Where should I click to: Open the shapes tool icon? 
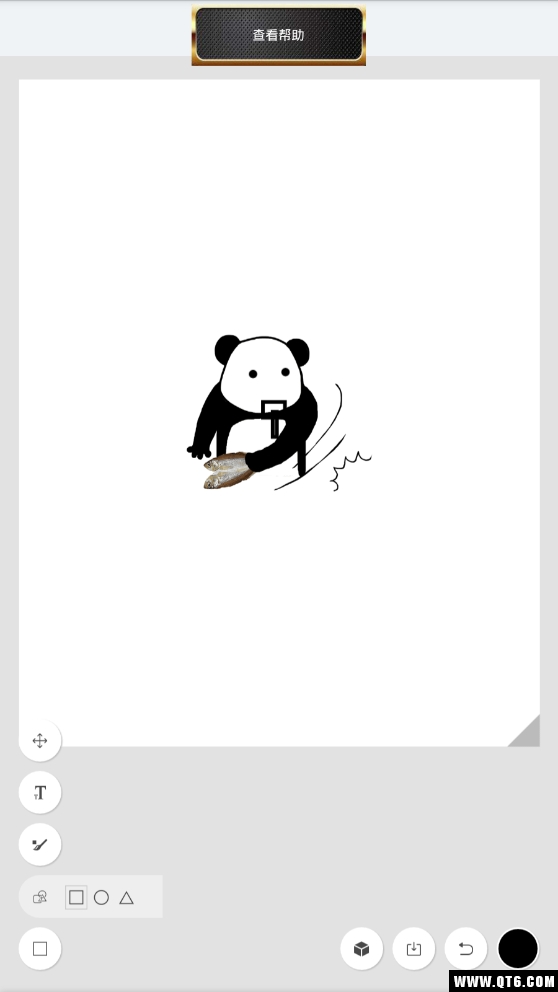(x=40, y=896)
